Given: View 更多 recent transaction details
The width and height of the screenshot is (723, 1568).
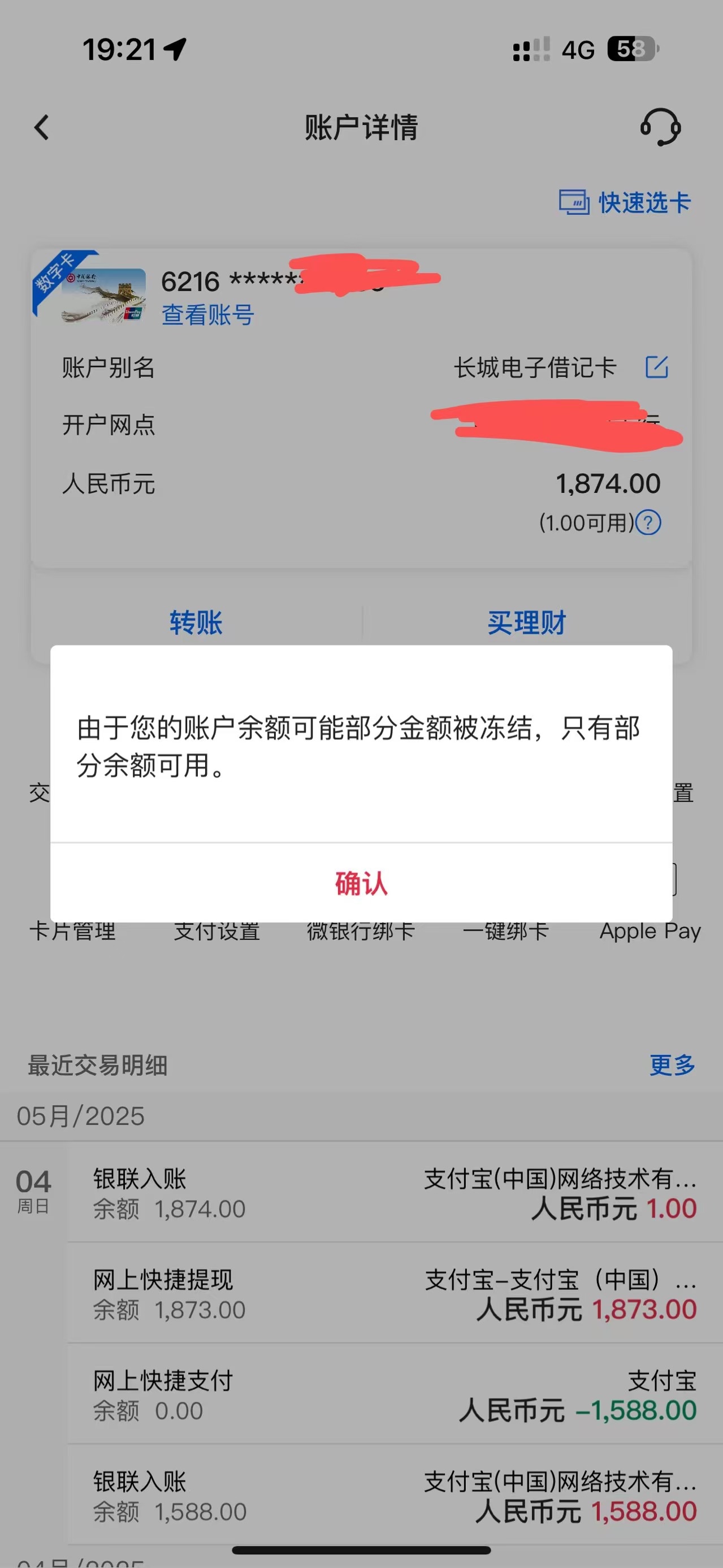Looking at the screenshot, I should 673,1064.
